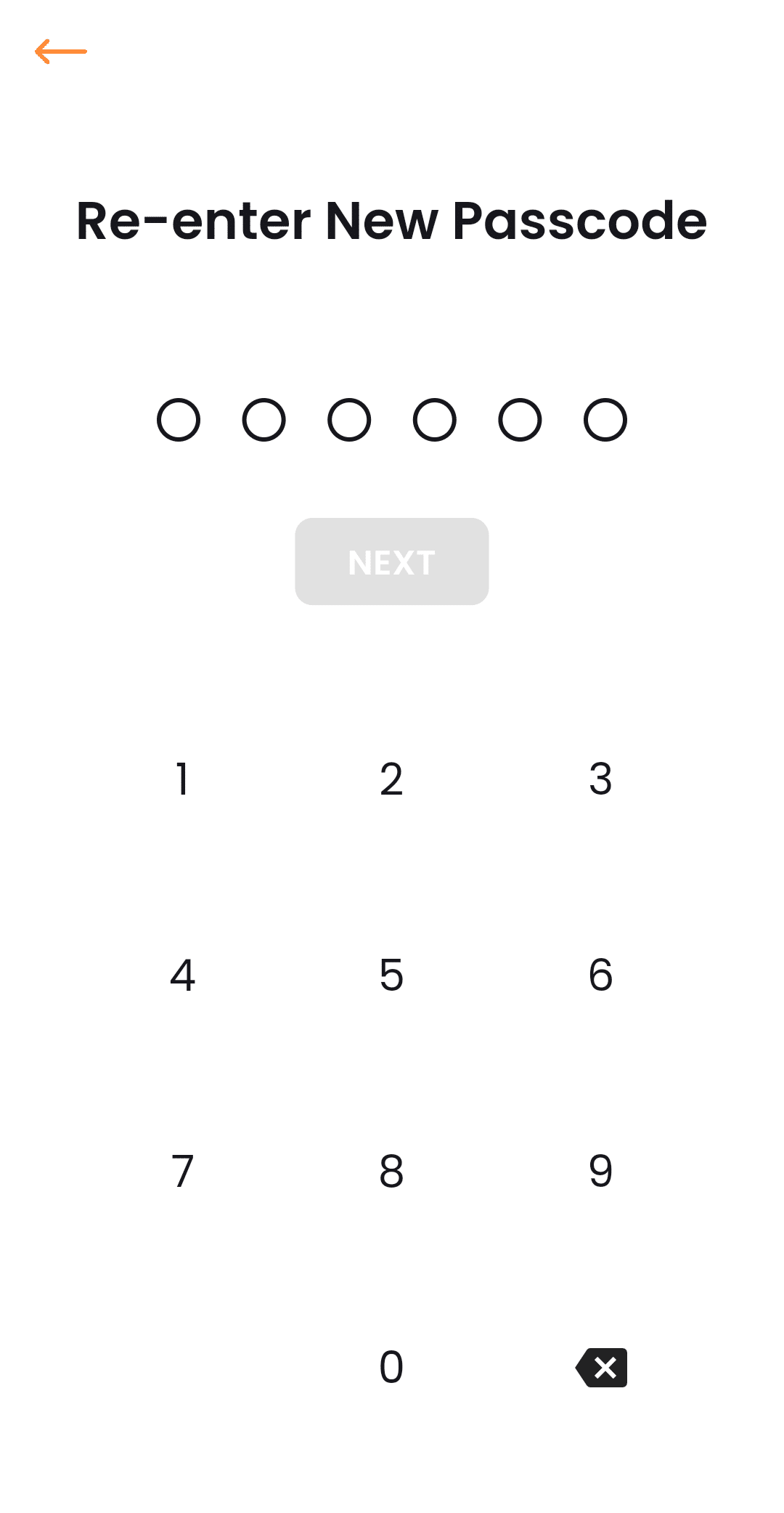784x1513 pixels.
Task: Go back using the orange arrow
Action: click(61, 52)
